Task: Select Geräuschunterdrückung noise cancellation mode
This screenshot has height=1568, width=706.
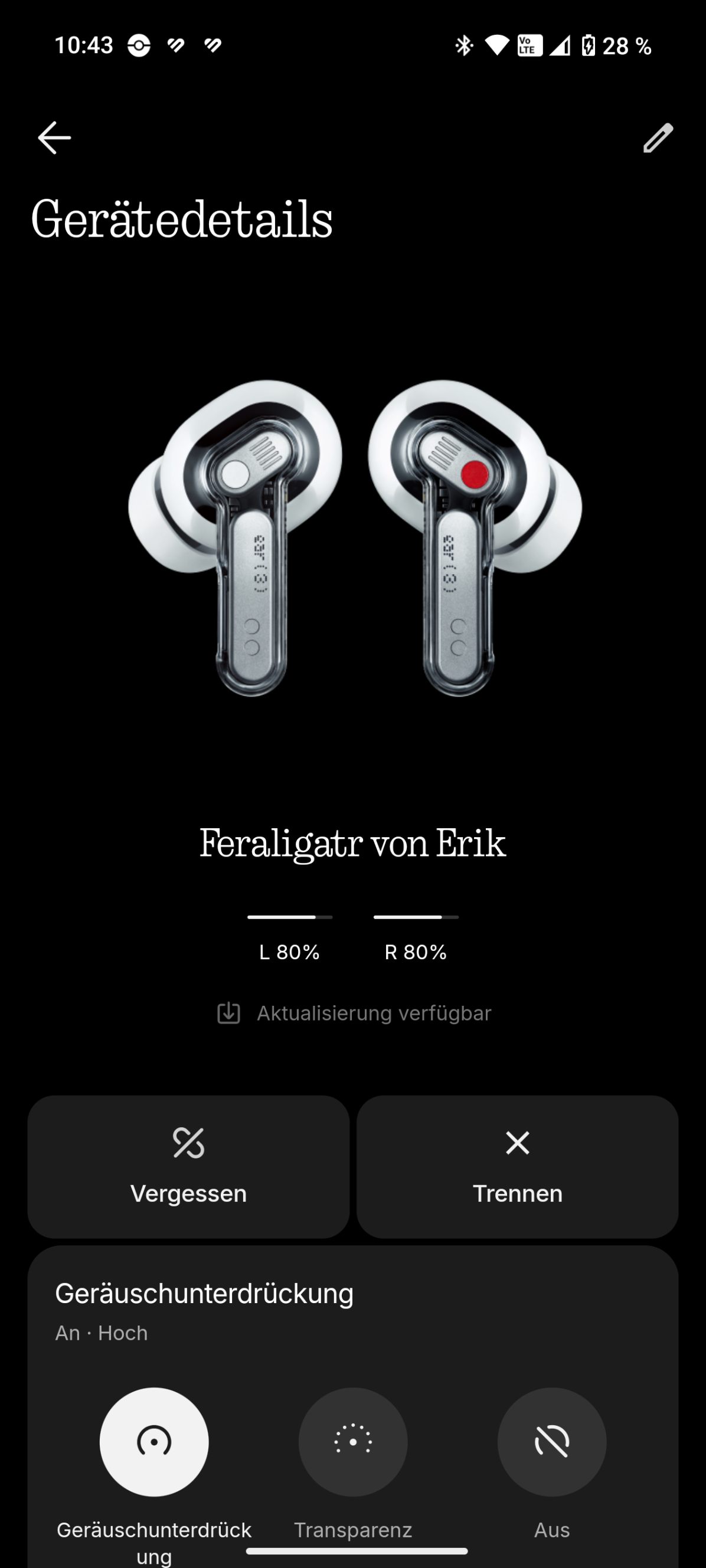Action: [x=154, y=1441]
